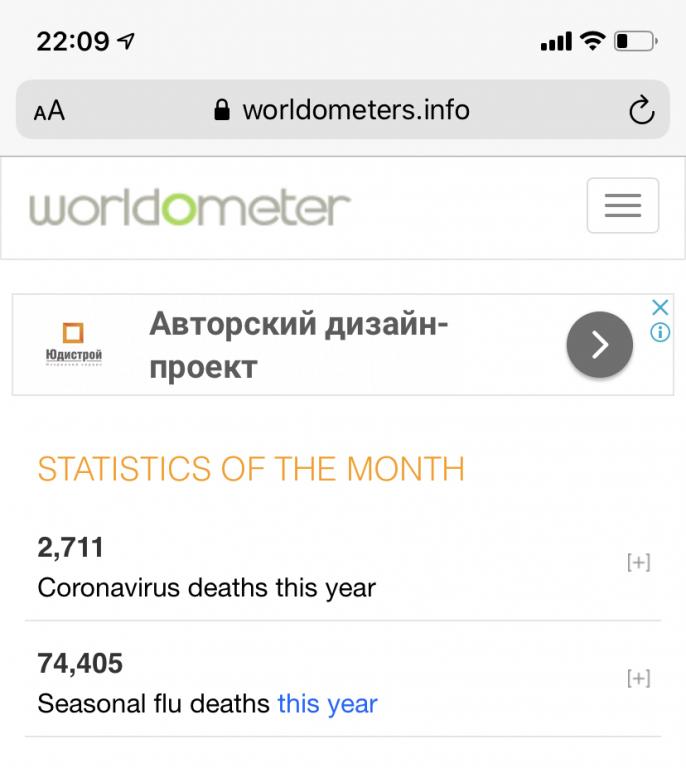The width and height of the screenshot is (686, 768).
Task: Close the advertisement banner
Action: click(x=660, y=308)
